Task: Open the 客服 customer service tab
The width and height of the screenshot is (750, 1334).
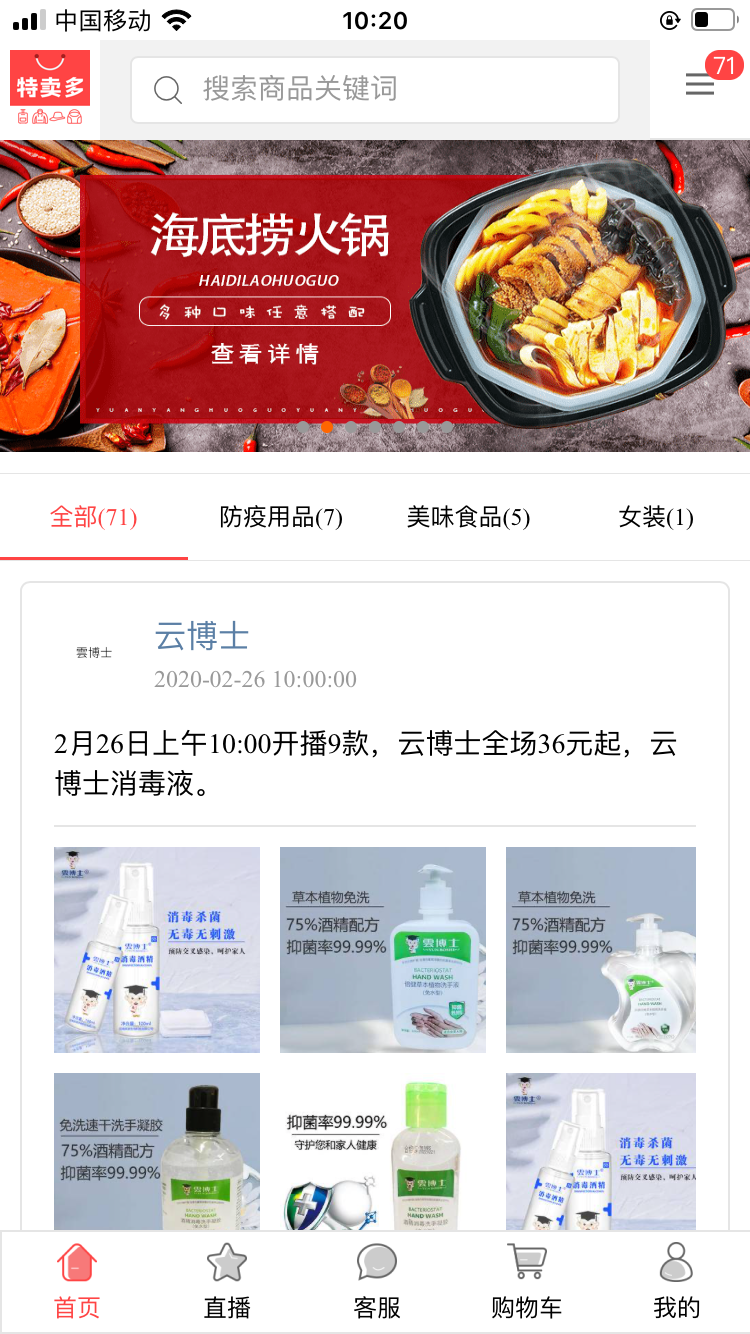Action: pyautogui.click(x=377, y=1282)
